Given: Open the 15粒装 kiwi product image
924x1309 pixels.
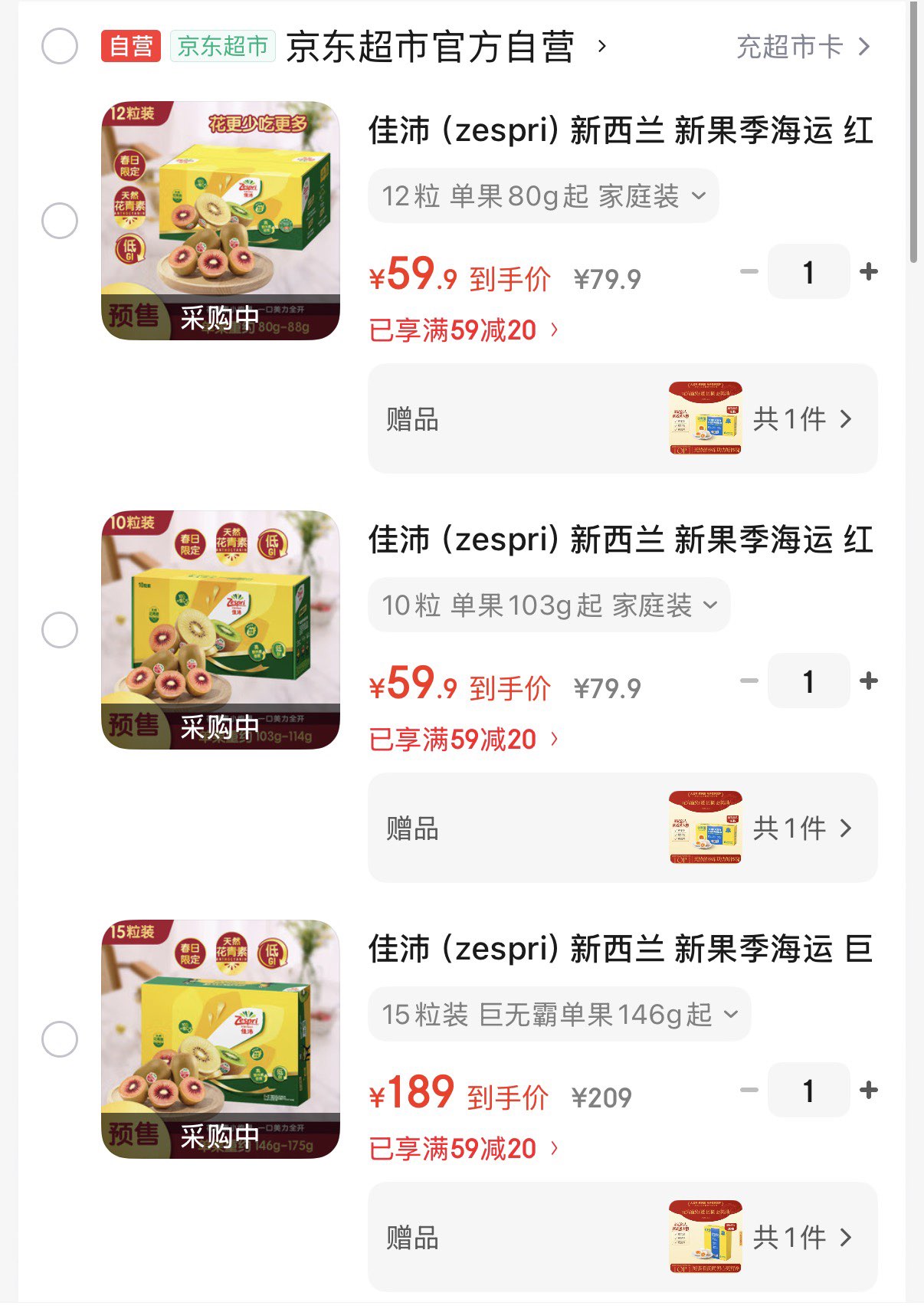Looking at the screenshot, I should click(x=221, y=1039).
